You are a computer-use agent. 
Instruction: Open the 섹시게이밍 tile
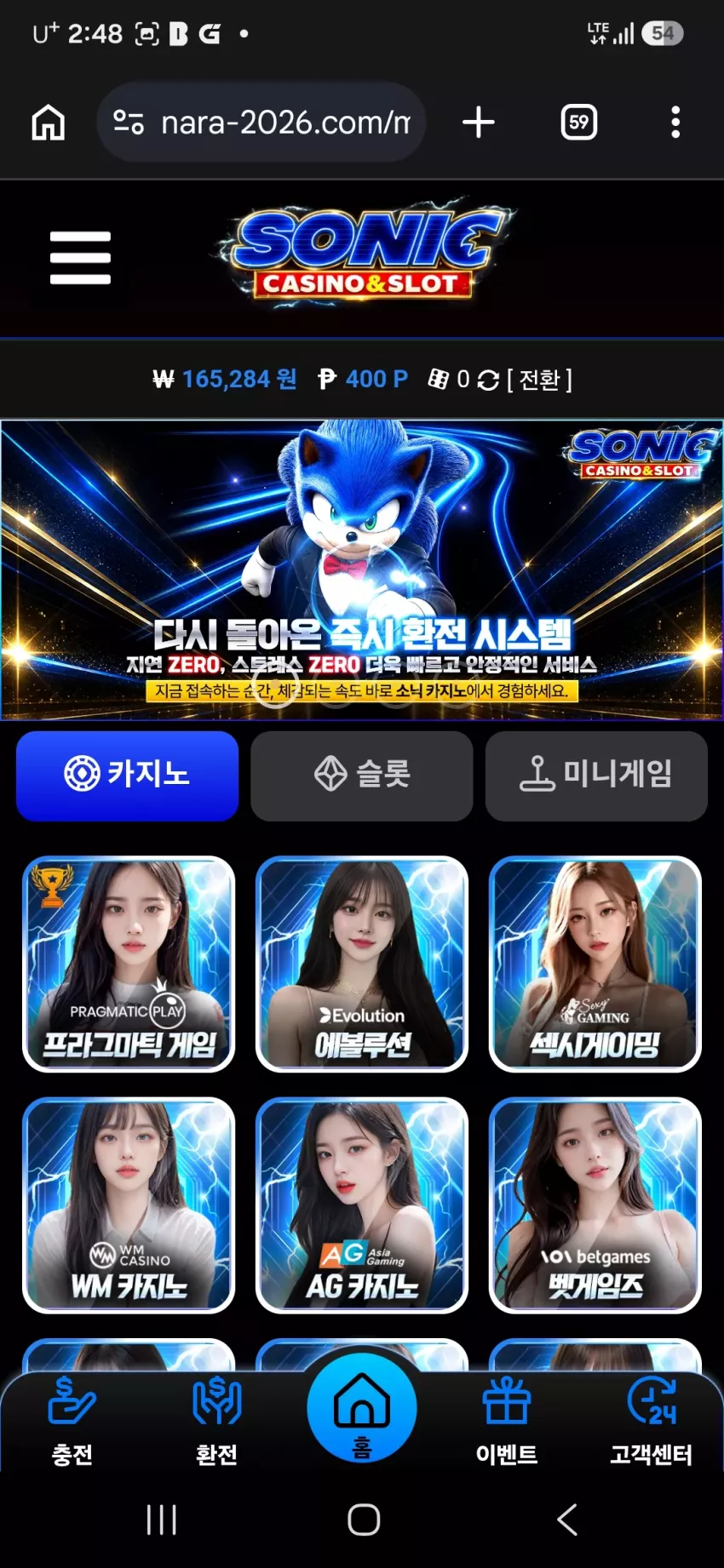[595, 964]
